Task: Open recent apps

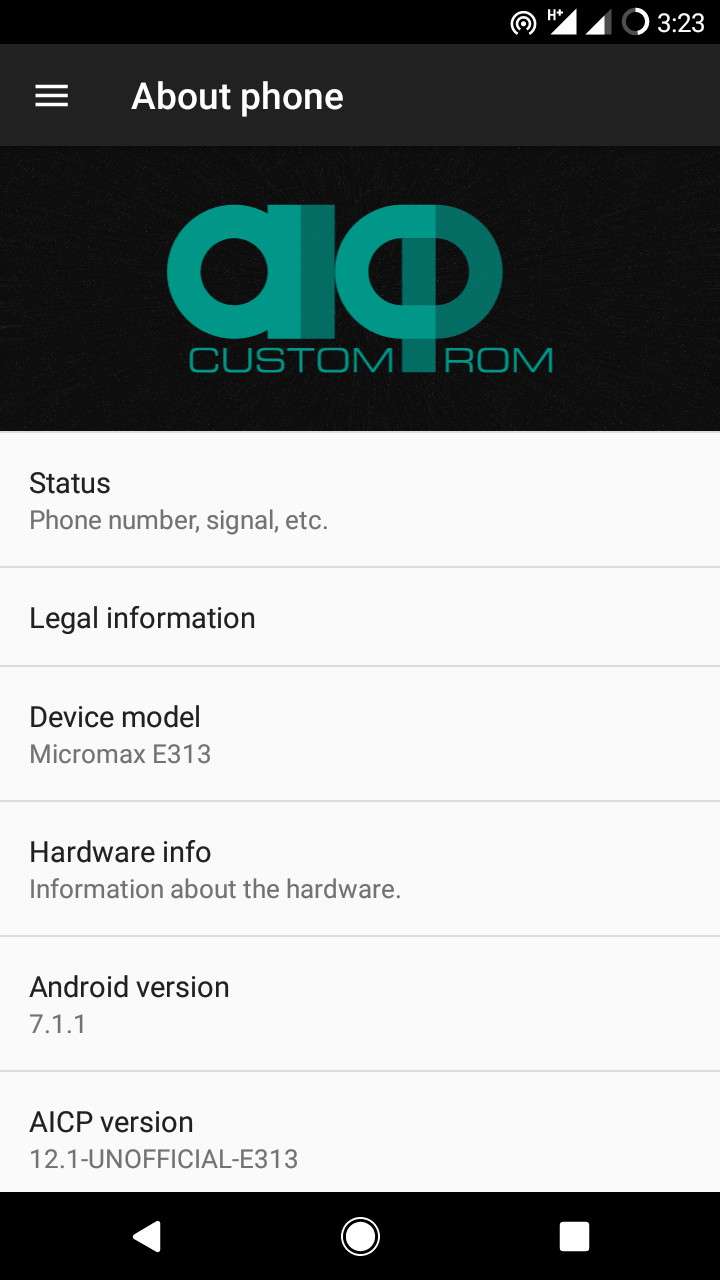Action: tap(574, 1237)
